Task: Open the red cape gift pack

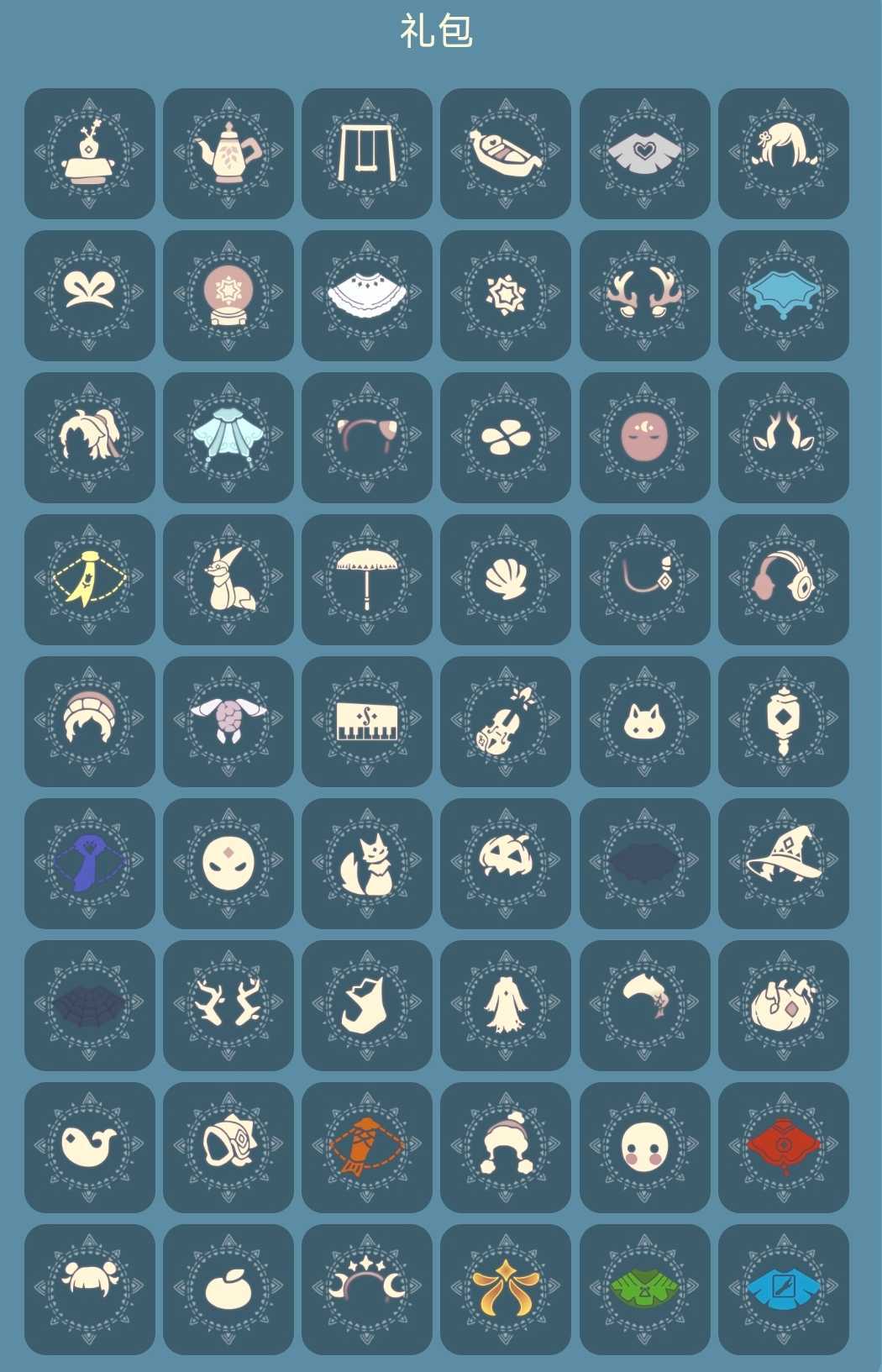Action: coord(784,1148)
